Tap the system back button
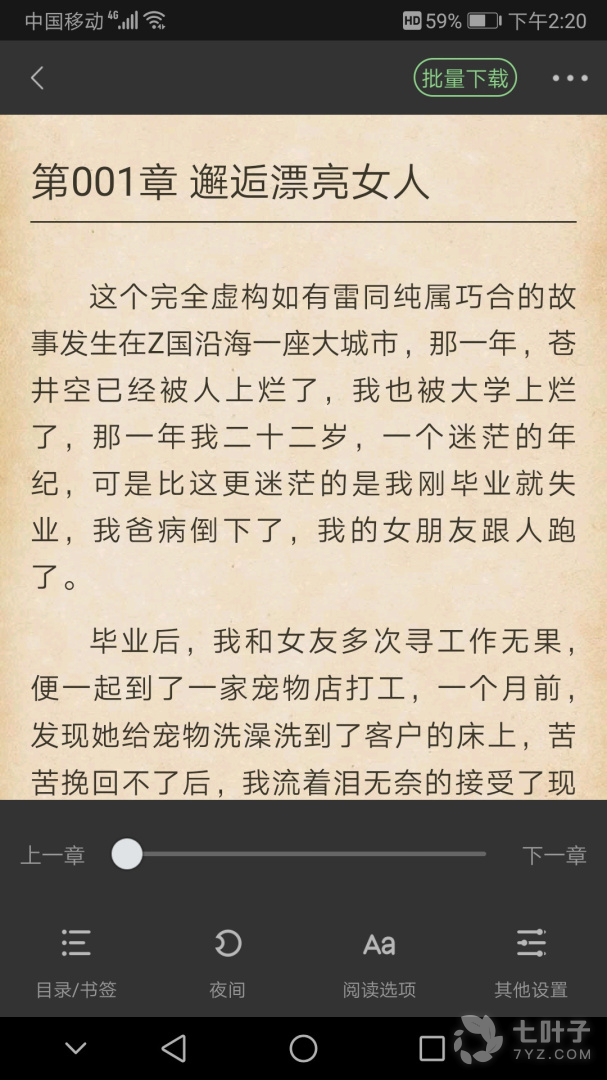This screenshot has height=1080, width=607. [174, 1047]
